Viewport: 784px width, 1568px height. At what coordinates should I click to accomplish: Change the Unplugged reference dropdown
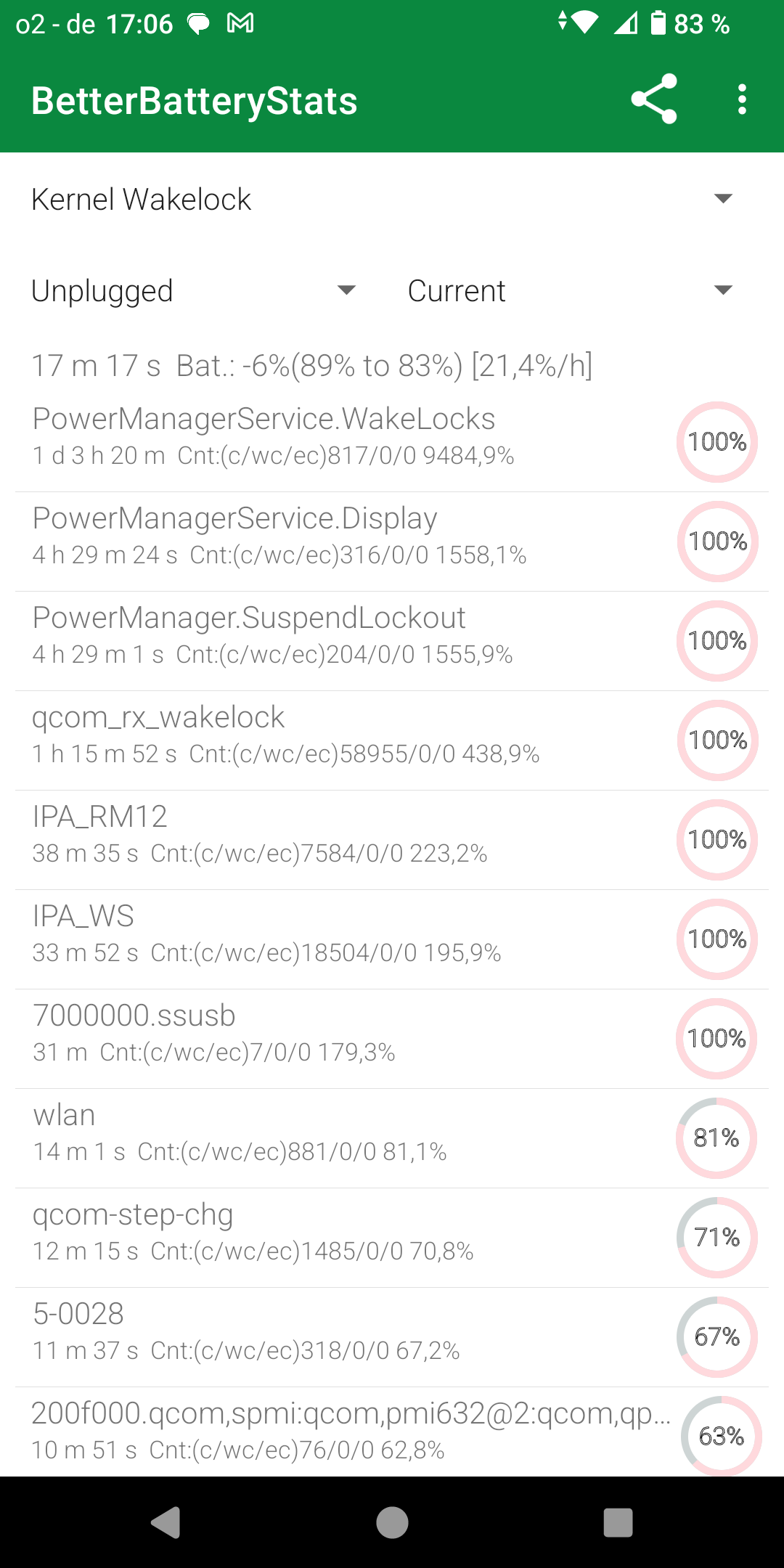(195, 290)
